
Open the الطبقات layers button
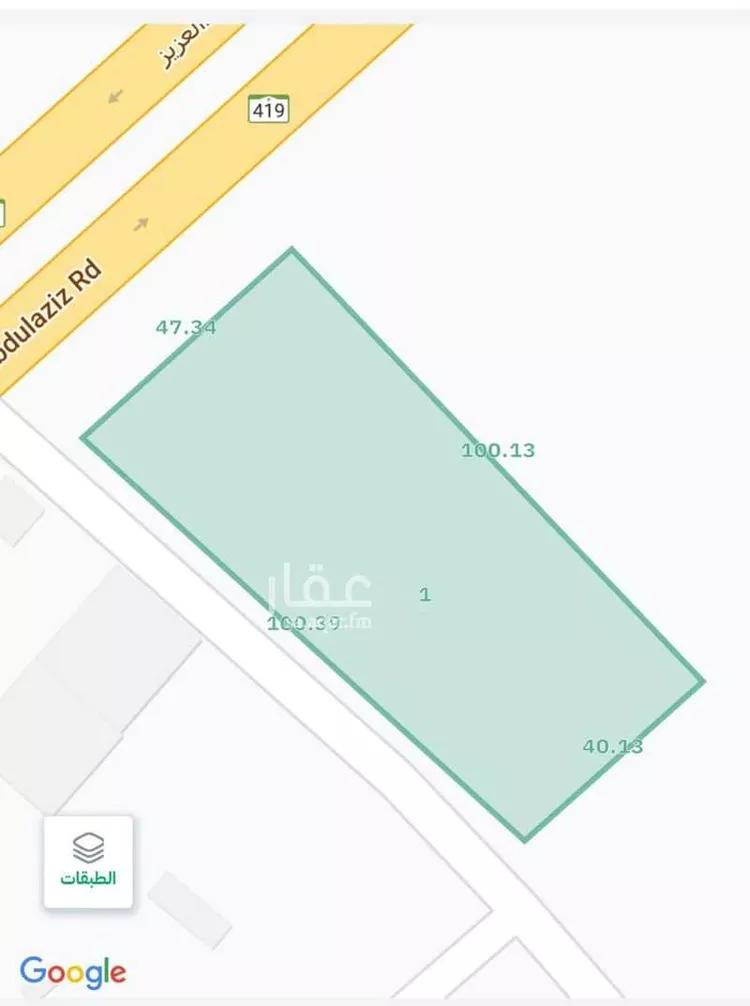click(88, 861)
